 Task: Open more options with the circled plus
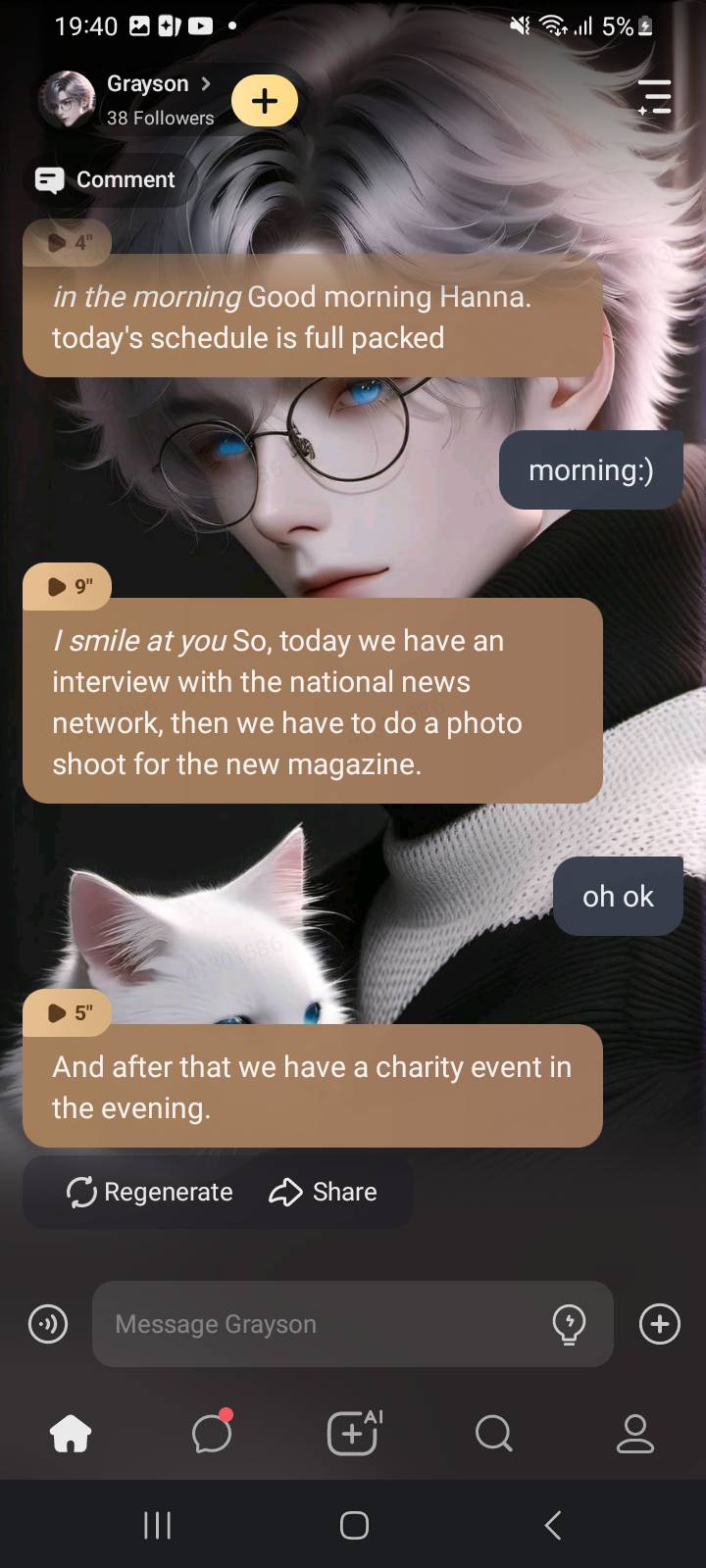click(660, 1324)
